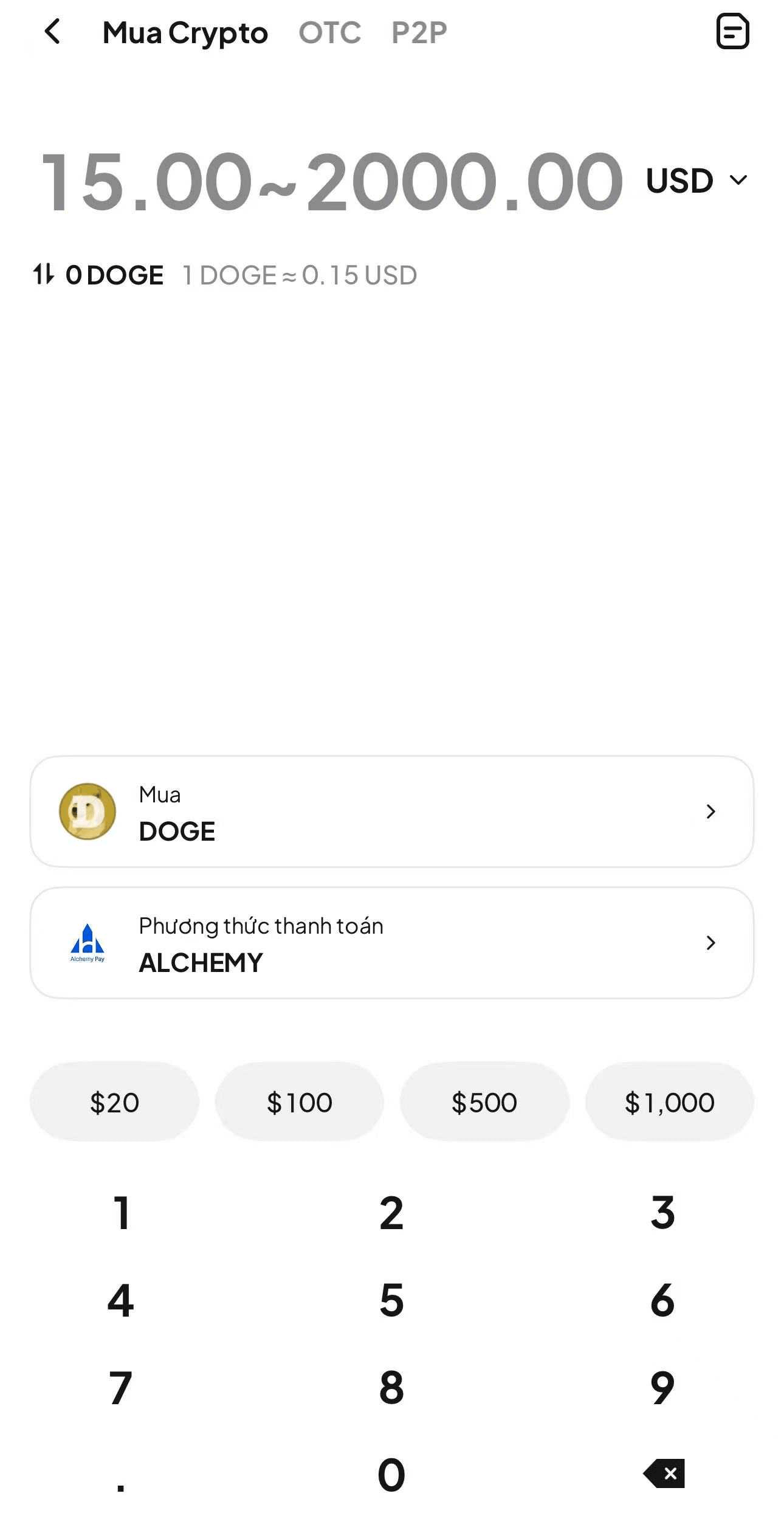Enter digit 9 on the keypad
The height and width of the screenshot is (1530, 784).
(x=662, y=1388)
